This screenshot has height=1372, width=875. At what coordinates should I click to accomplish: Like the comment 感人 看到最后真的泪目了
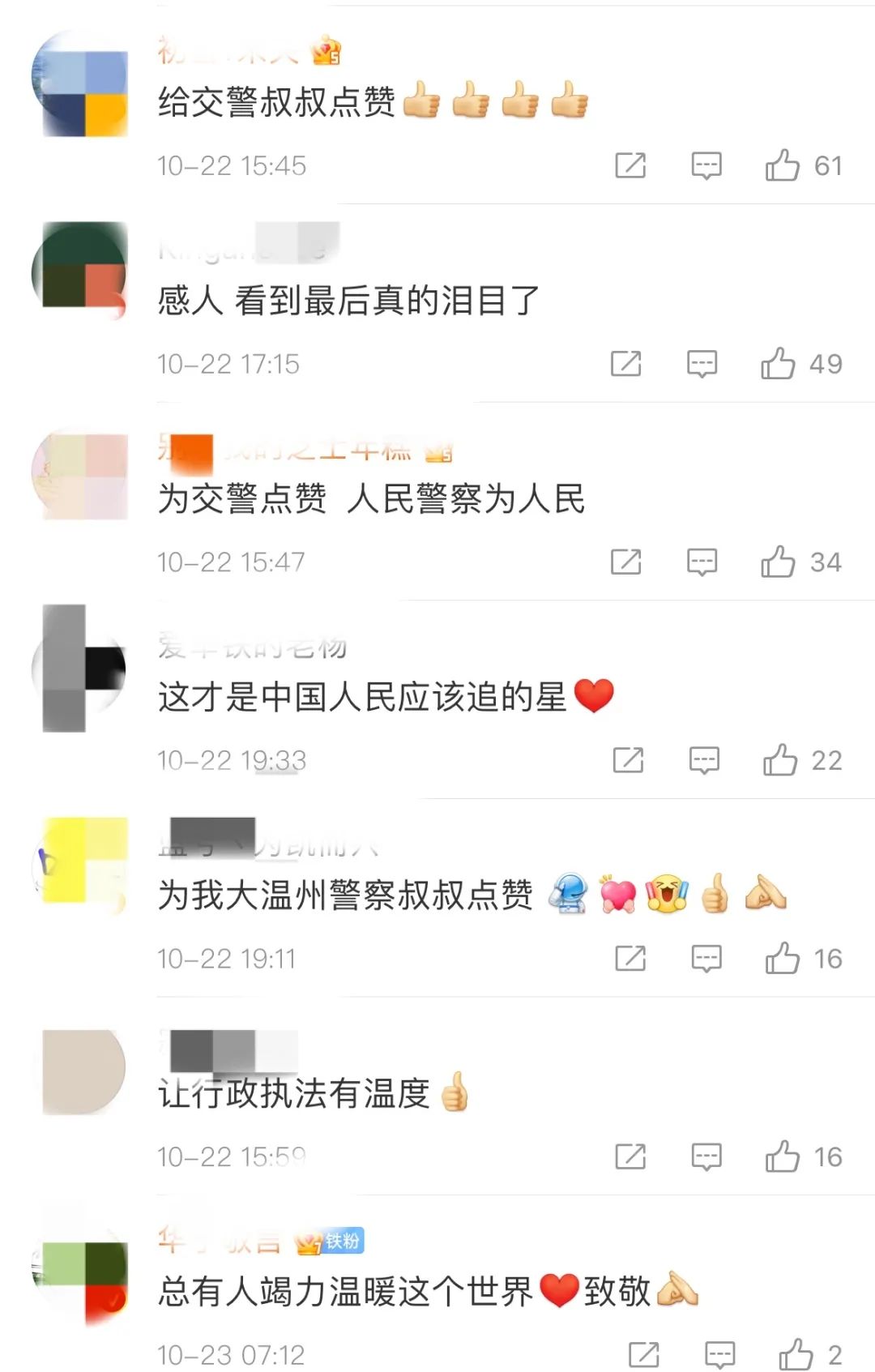pyautogui.click(x=778, y=364)
